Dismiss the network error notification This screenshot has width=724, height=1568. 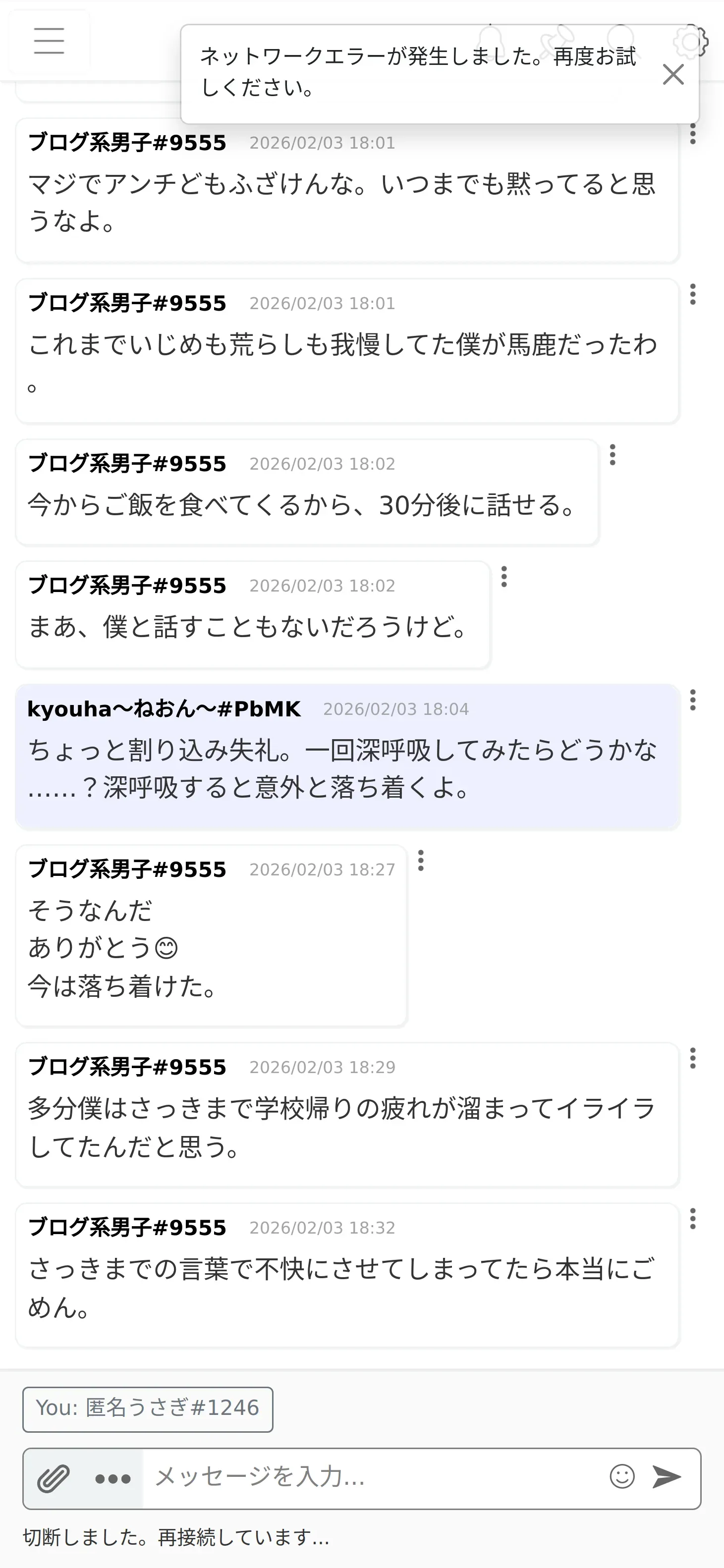coord(673,74)
